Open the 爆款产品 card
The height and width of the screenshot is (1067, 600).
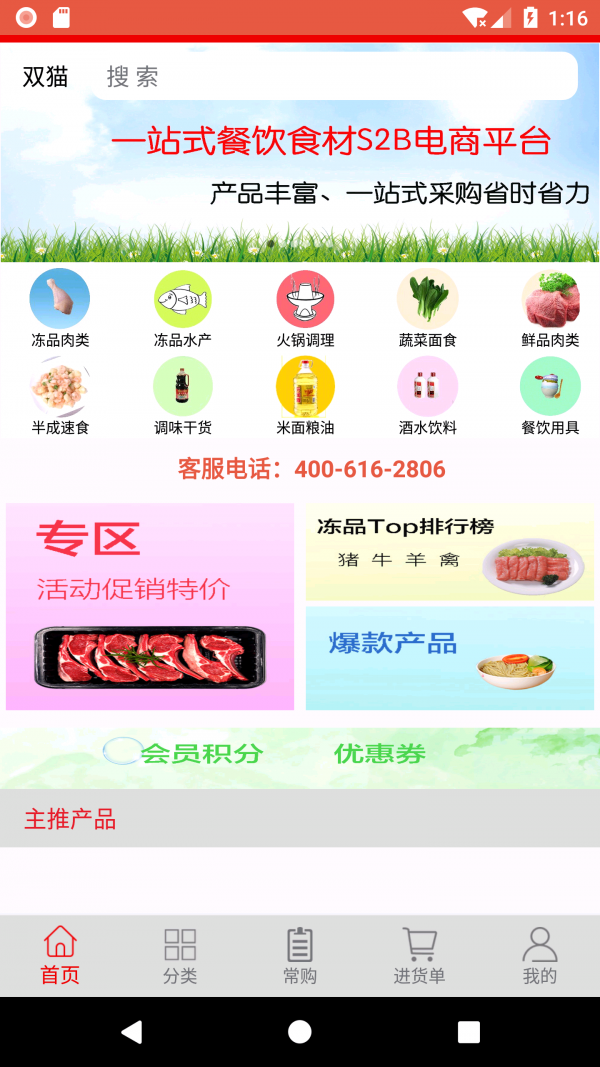(x=449, y=658)
